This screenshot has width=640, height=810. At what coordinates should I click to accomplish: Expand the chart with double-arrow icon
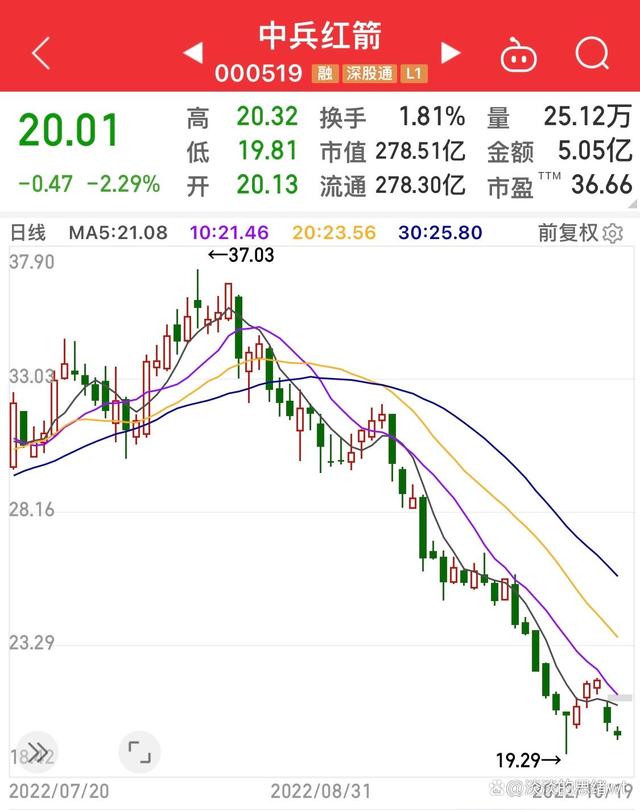click(x=38, y=752)
